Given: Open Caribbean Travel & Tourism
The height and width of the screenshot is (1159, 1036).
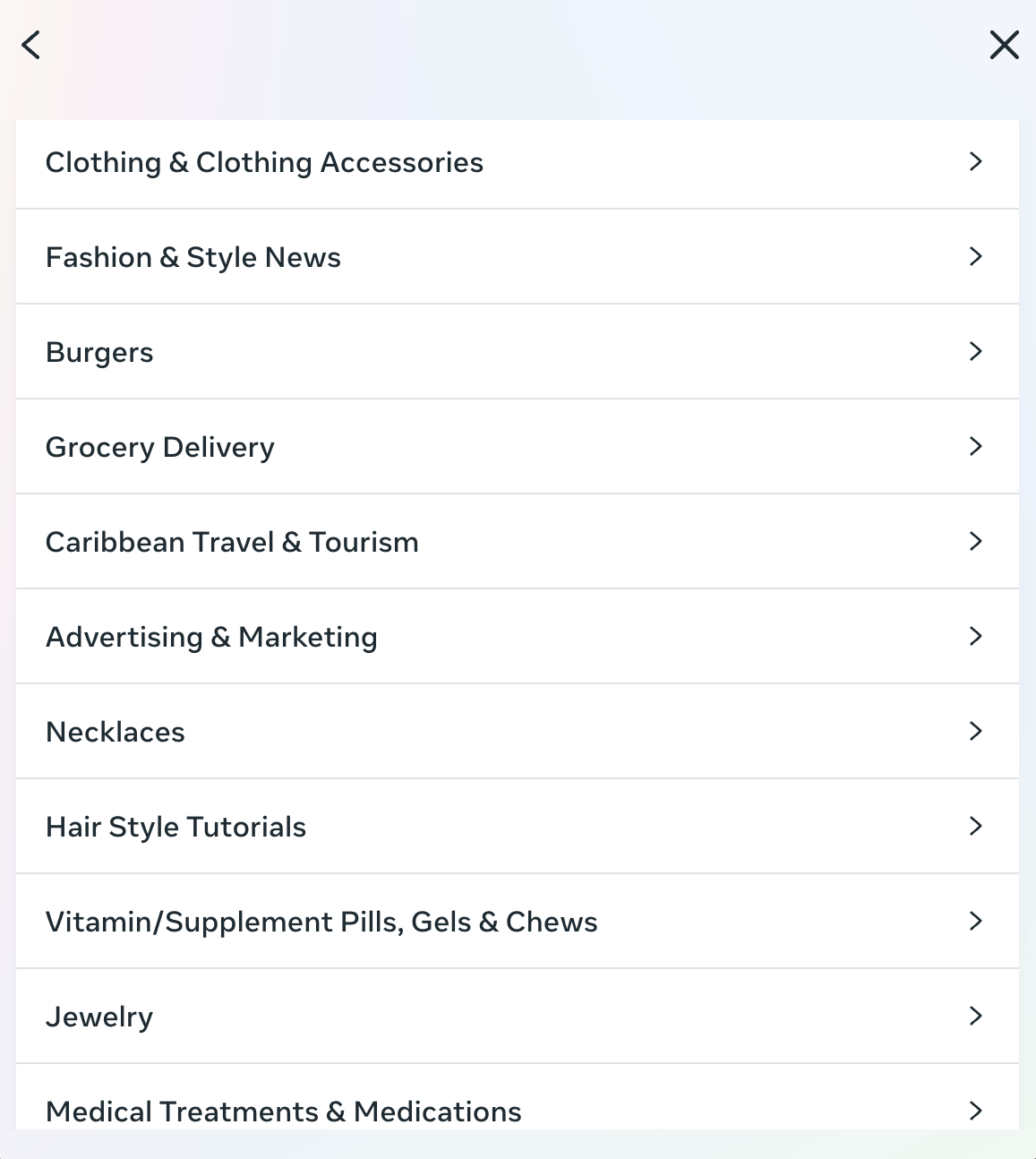Looking at the screenshot, I should pos(517,543).
